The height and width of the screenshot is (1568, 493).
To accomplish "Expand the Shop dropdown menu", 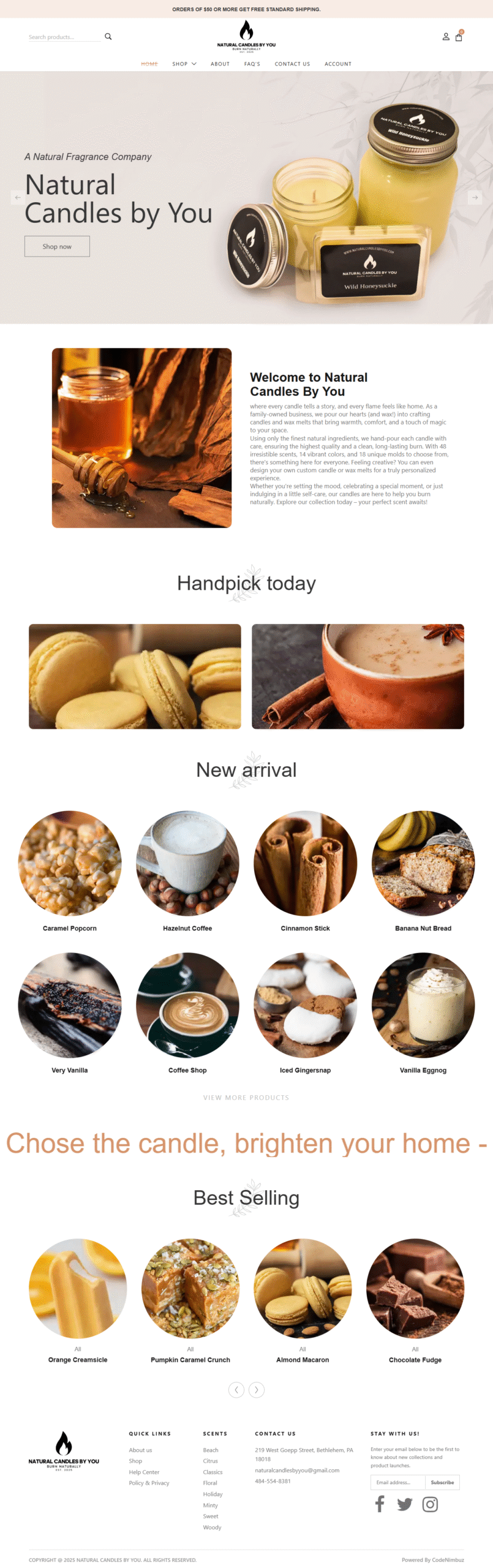I will 184,64.
